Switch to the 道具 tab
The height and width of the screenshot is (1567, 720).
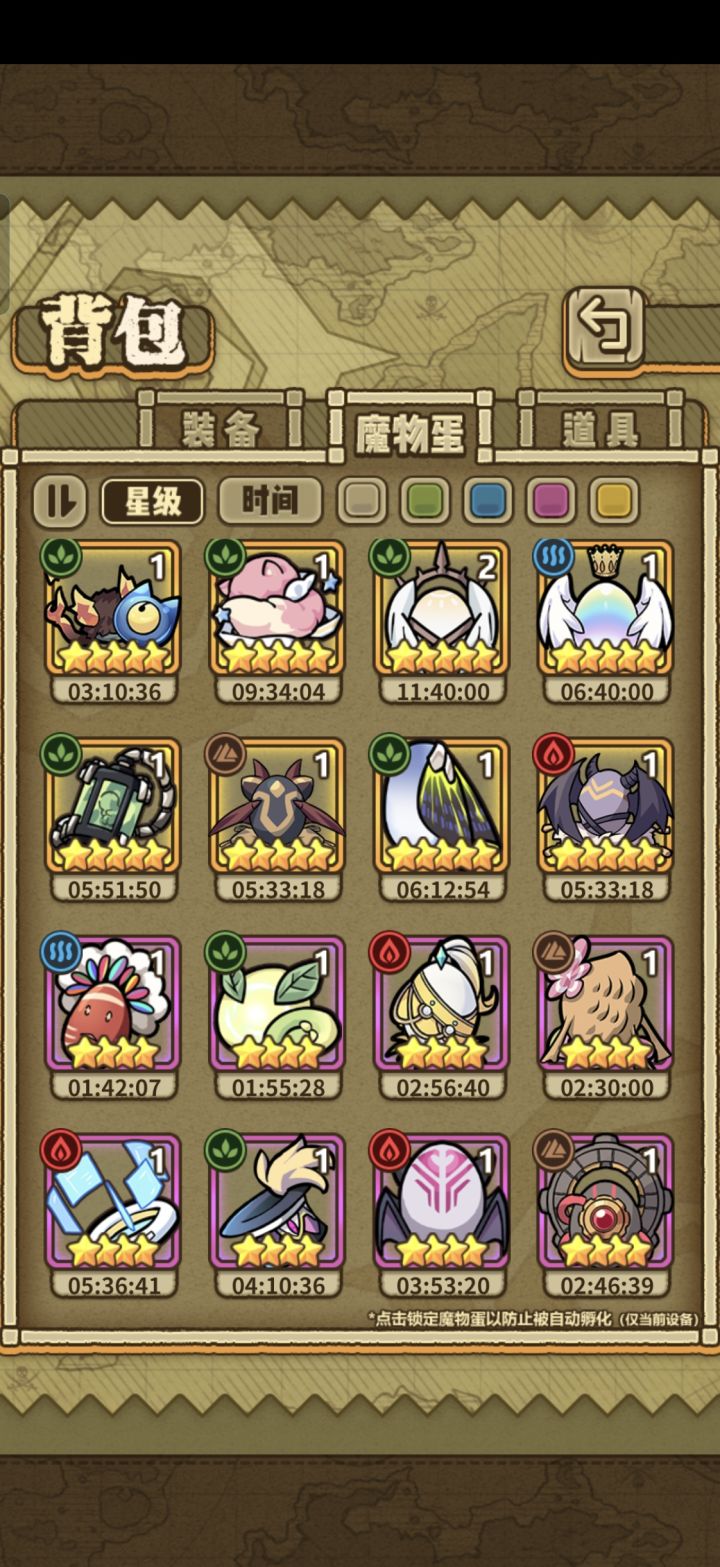pyautogui.click(x=595, y=430)
